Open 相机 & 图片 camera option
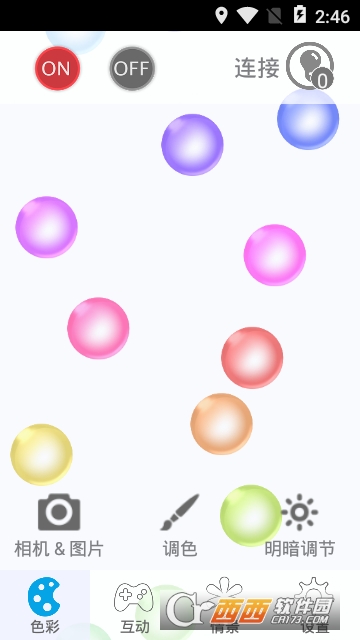This screenshot has width=360, height=640. 59,526
